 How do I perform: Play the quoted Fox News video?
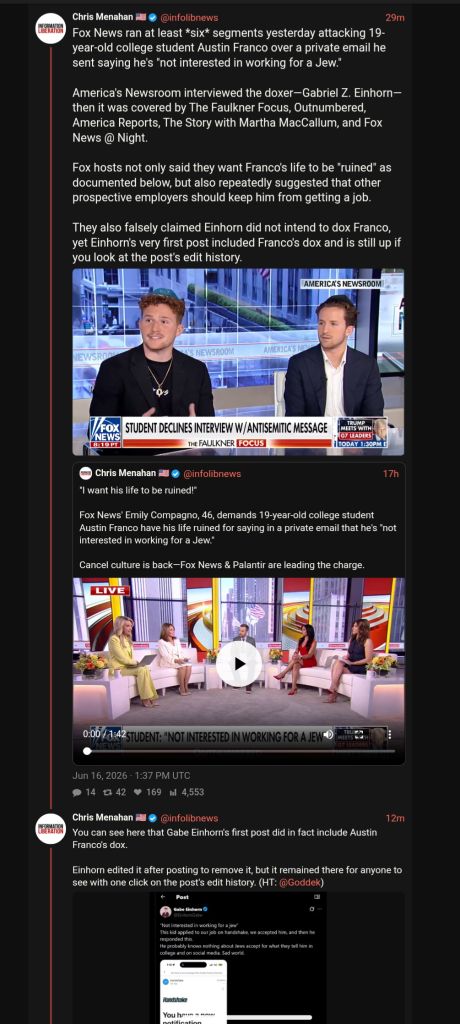pos(238,664)
